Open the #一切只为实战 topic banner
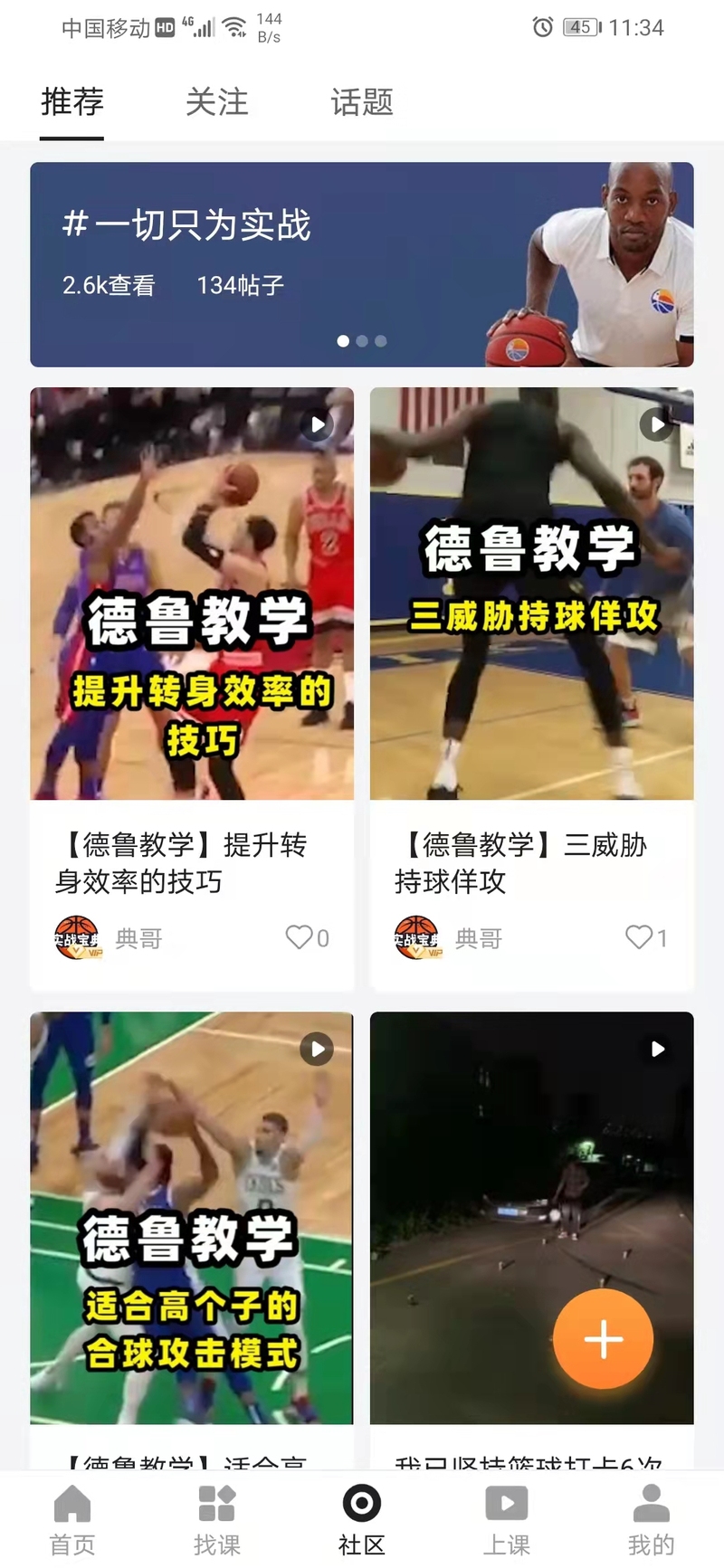 362,264
